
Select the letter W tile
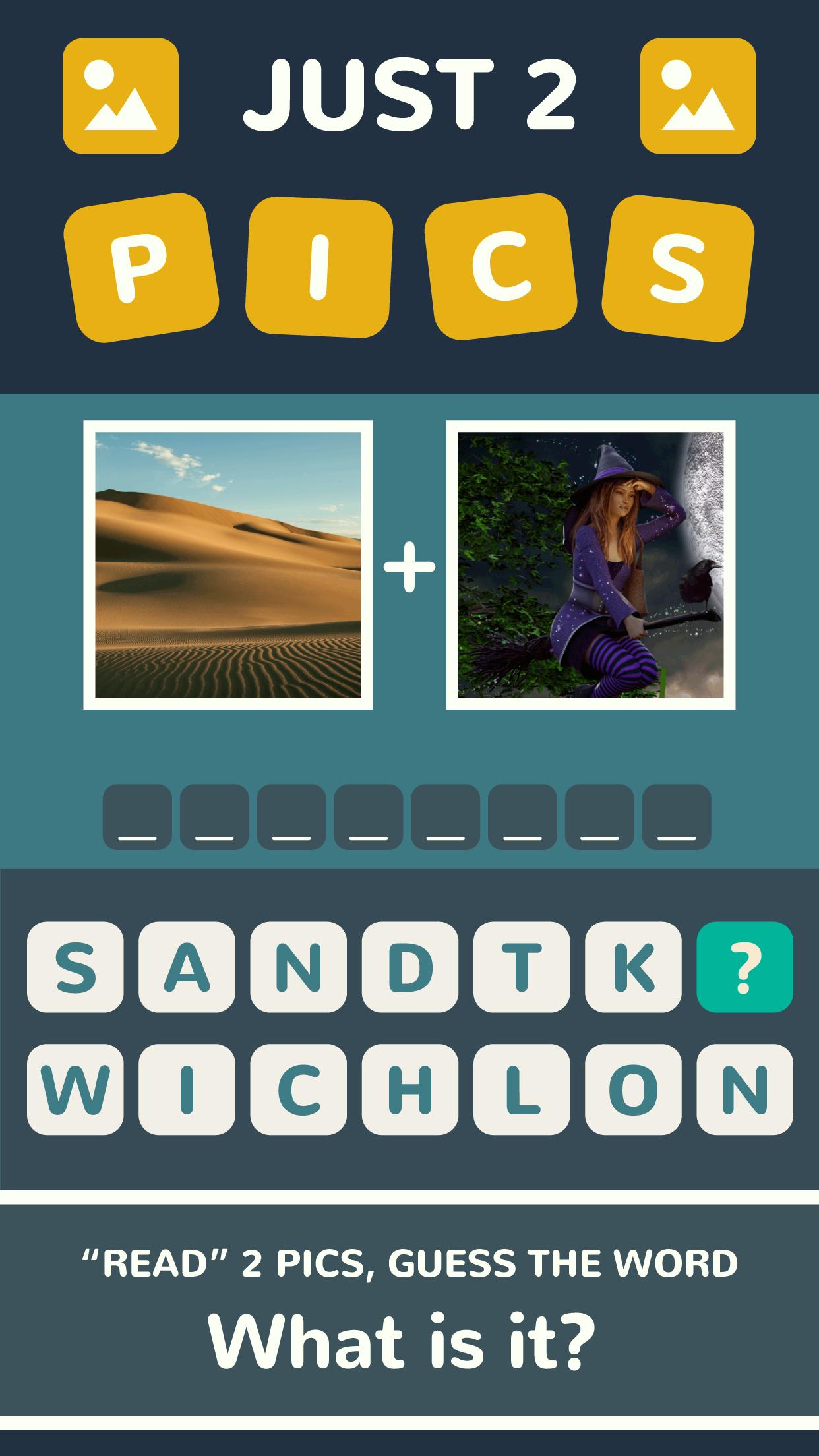(75, 1089)
